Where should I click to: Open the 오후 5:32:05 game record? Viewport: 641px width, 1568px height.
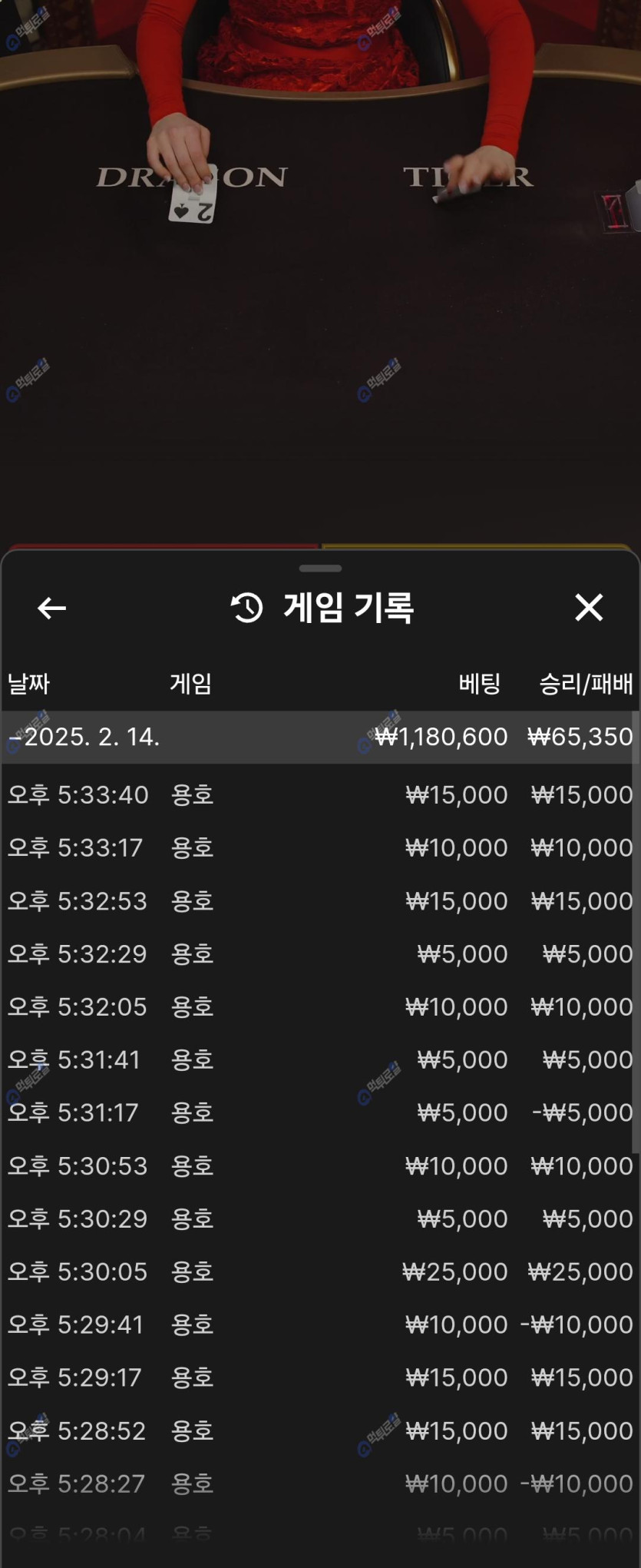319,1006
